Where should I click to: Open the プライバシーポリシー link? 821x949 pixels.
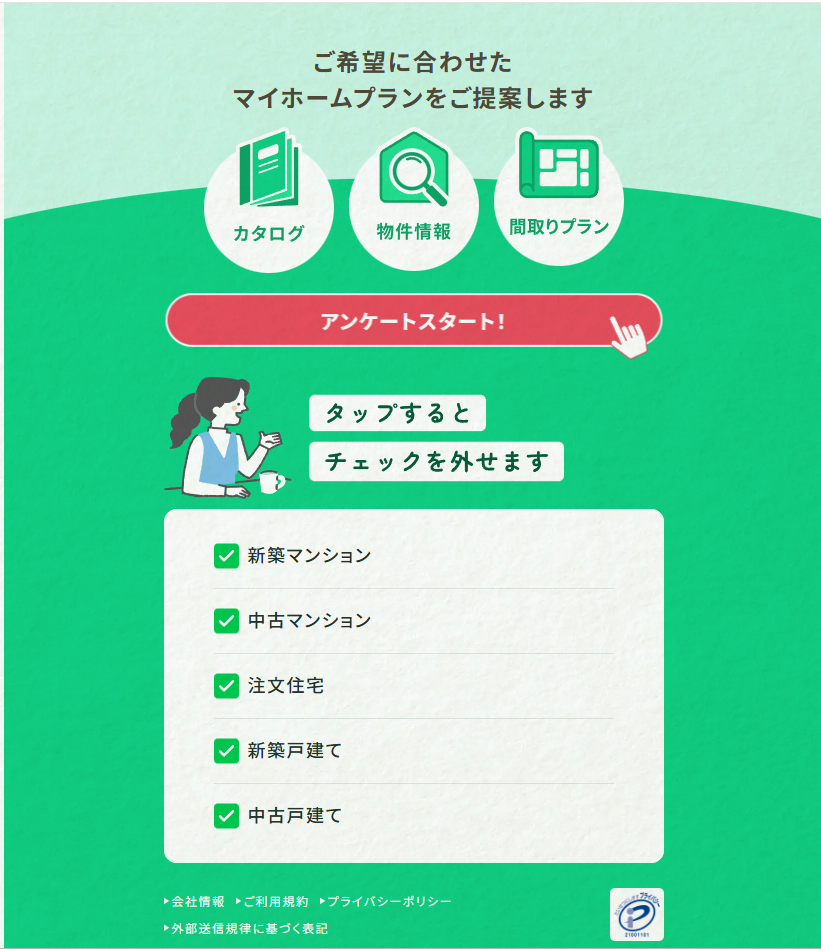pos(388,902)
